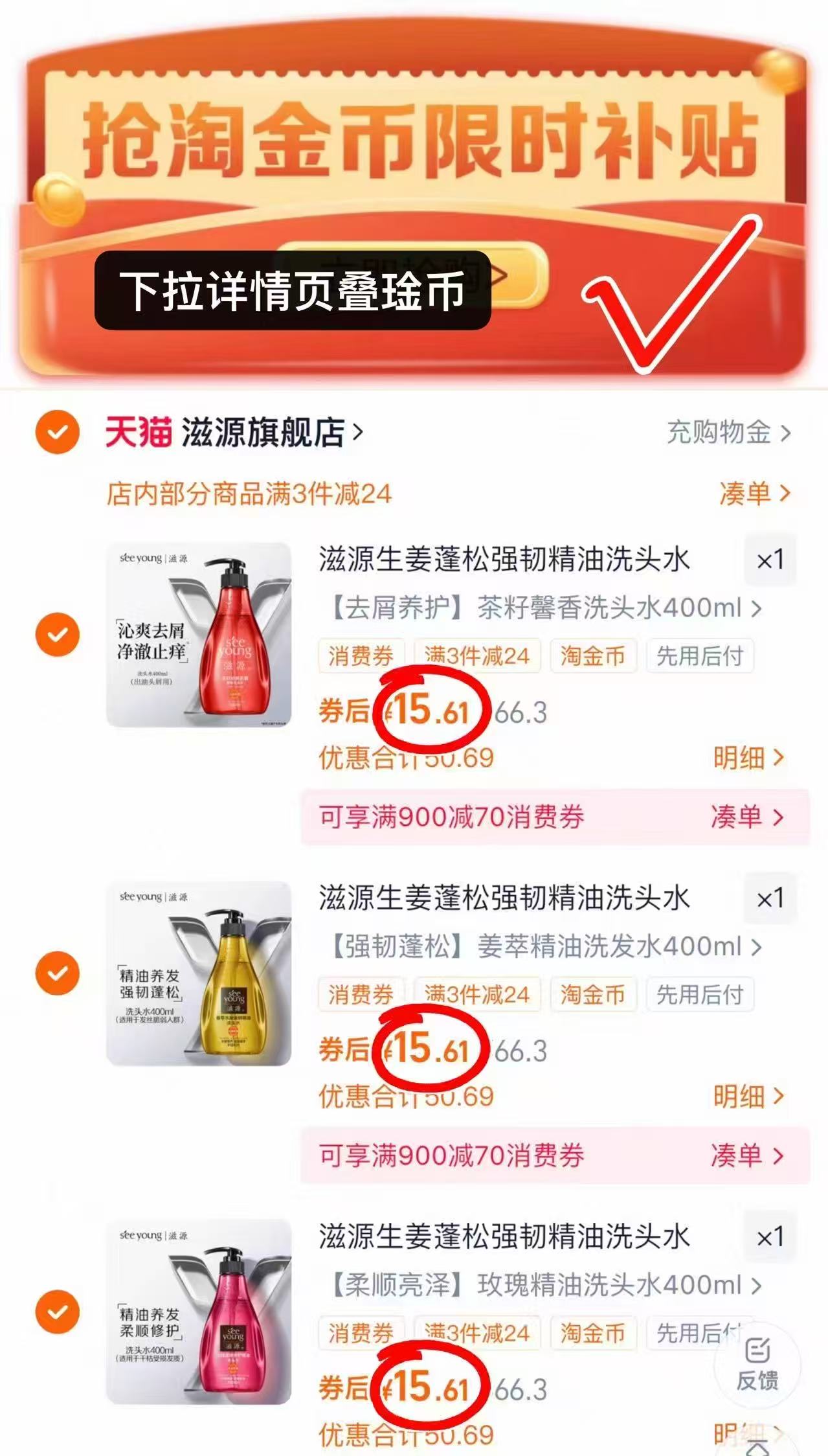Tap the 消费券 tag on first product
The width and height of the screenshot is (828, 1456).
(x=359, y=656)
